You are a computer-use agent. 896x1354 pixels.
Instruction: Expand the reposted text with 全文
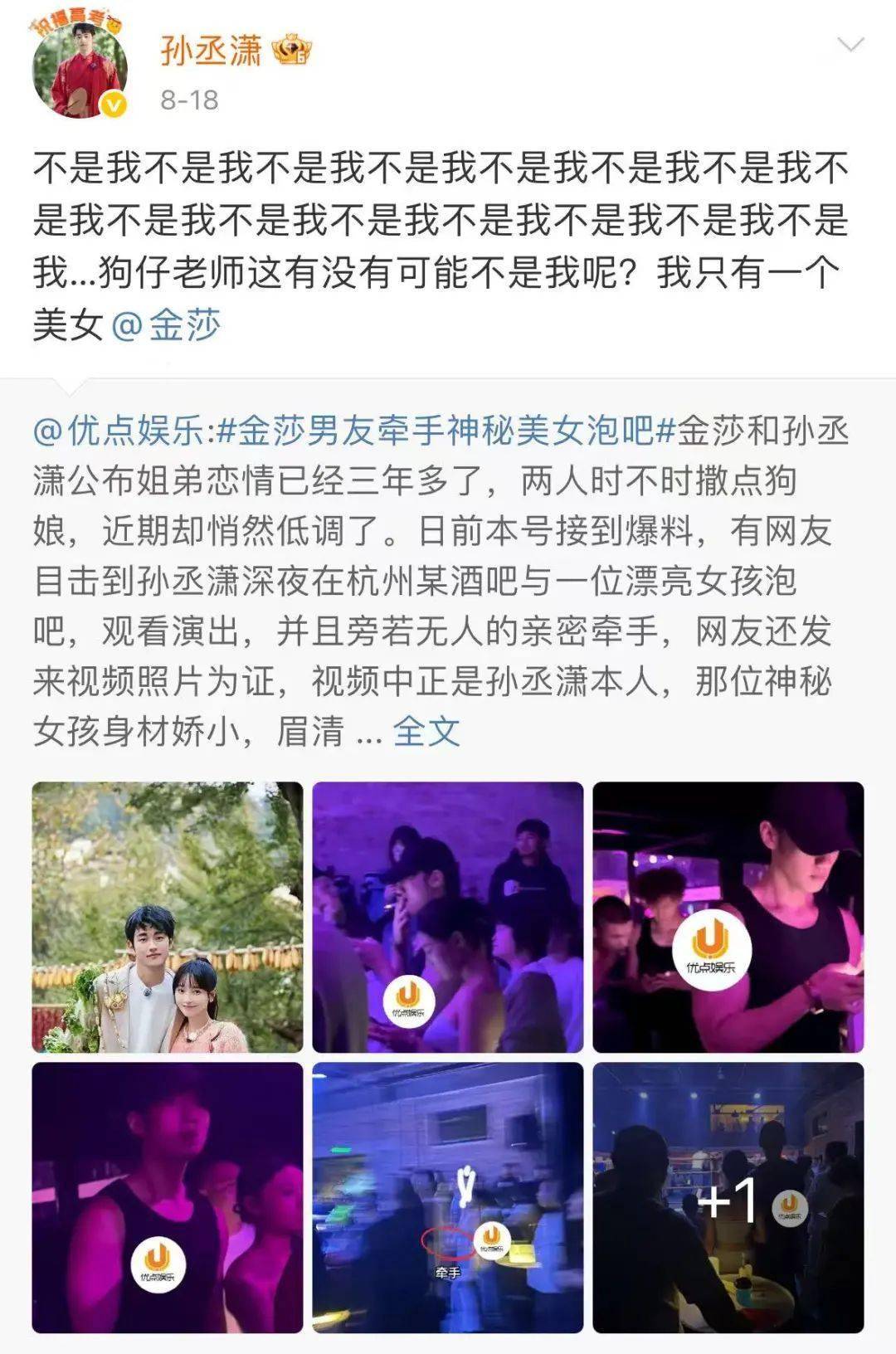pos(426,731)
